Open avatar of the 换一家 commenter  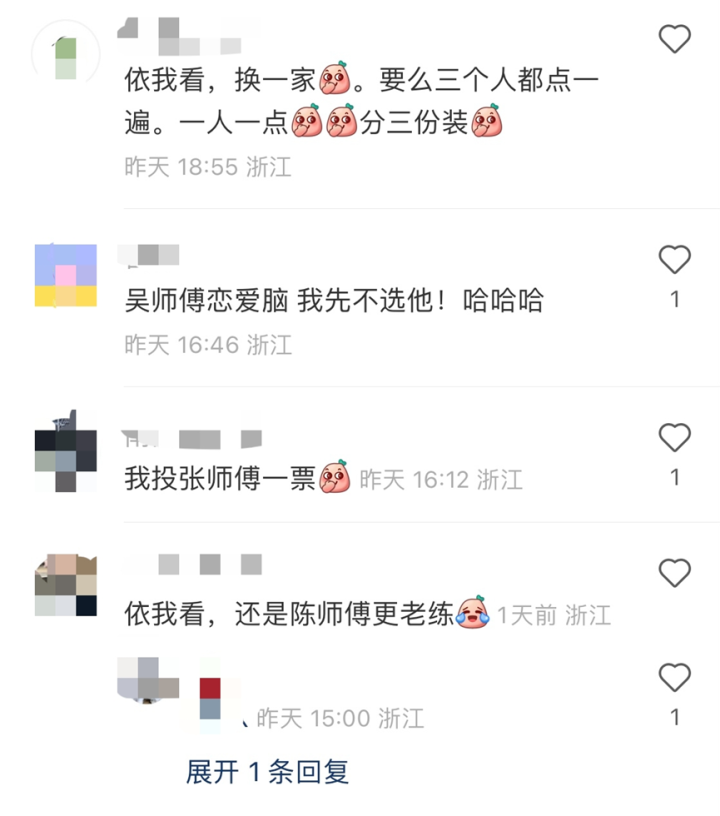66,52
